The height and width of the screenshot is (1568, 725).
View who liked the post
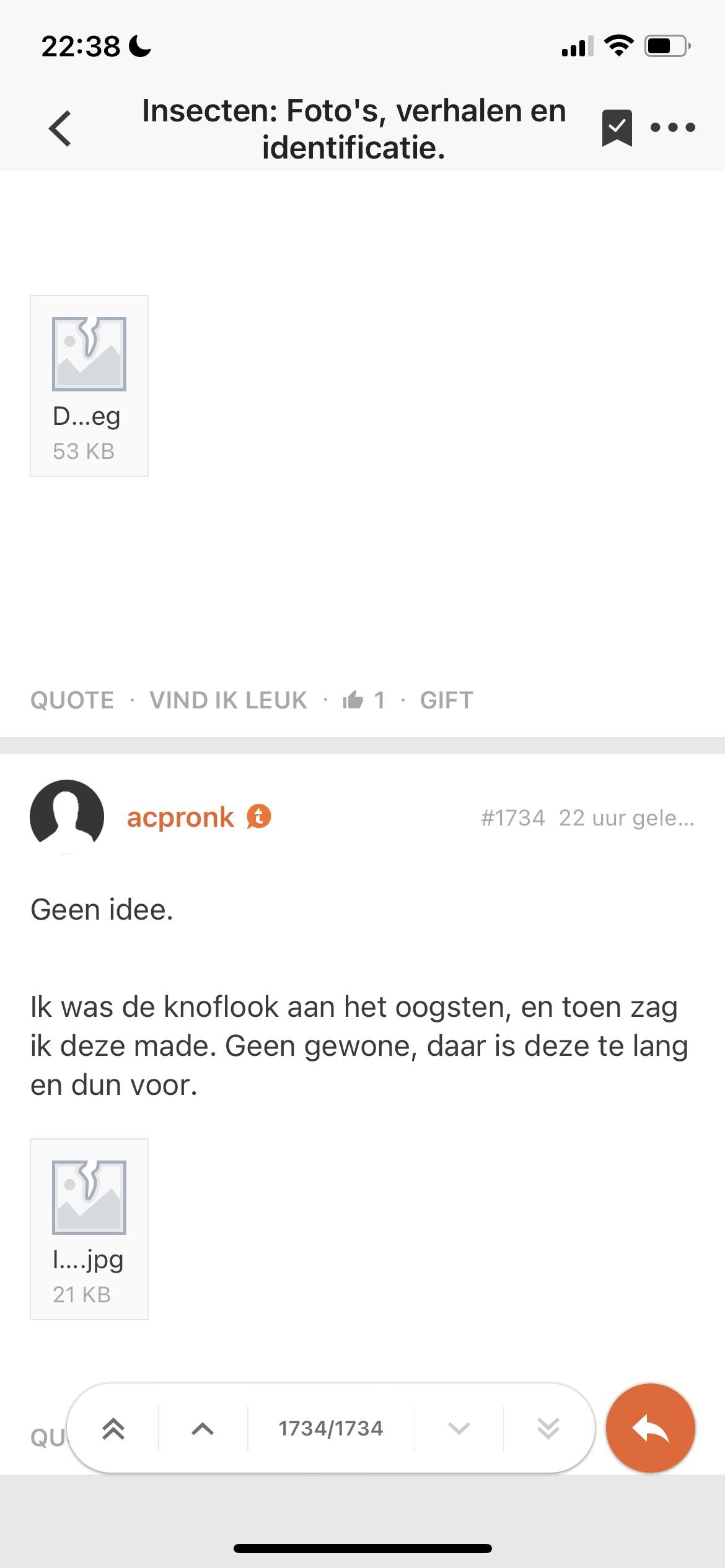pyautogui.click(x=364, y=700)
